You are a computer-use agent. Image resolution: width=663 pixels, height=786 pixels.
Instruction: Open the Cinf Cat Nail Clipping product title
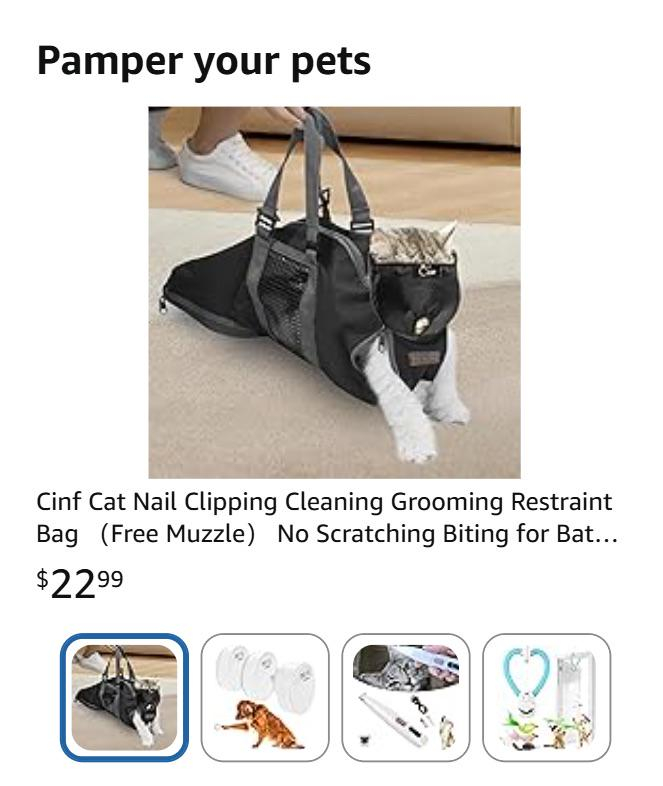pos(327,517)
